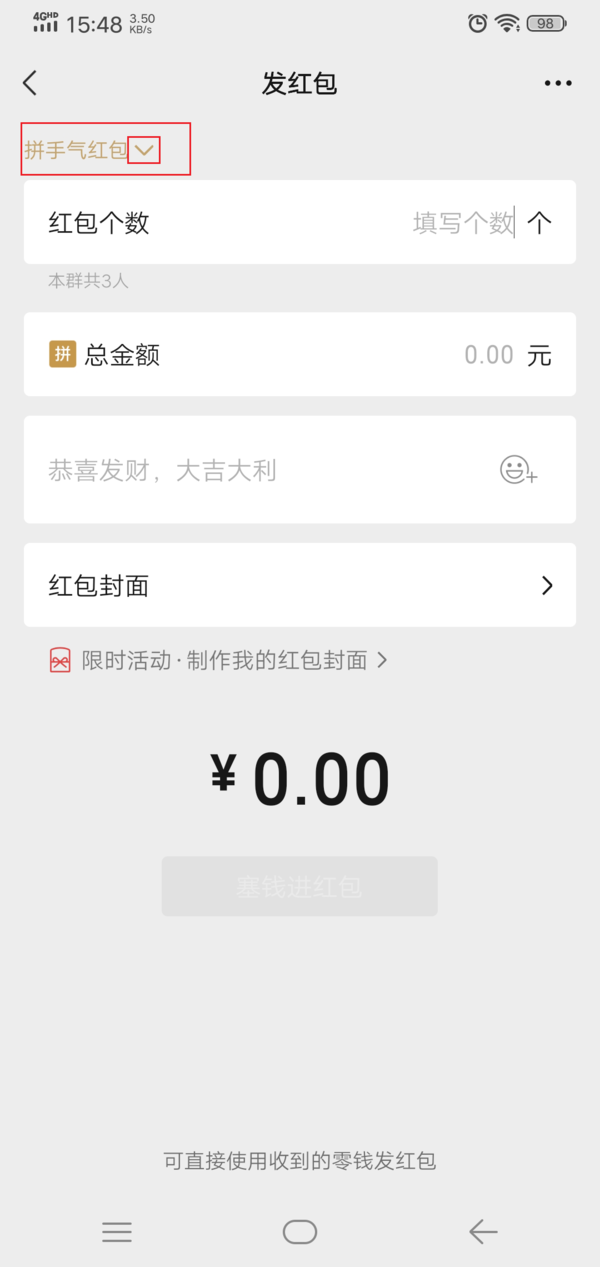Go back from the 发红包 screen
This screenshot has height=1267, width=600.
(x=30, y=83)
